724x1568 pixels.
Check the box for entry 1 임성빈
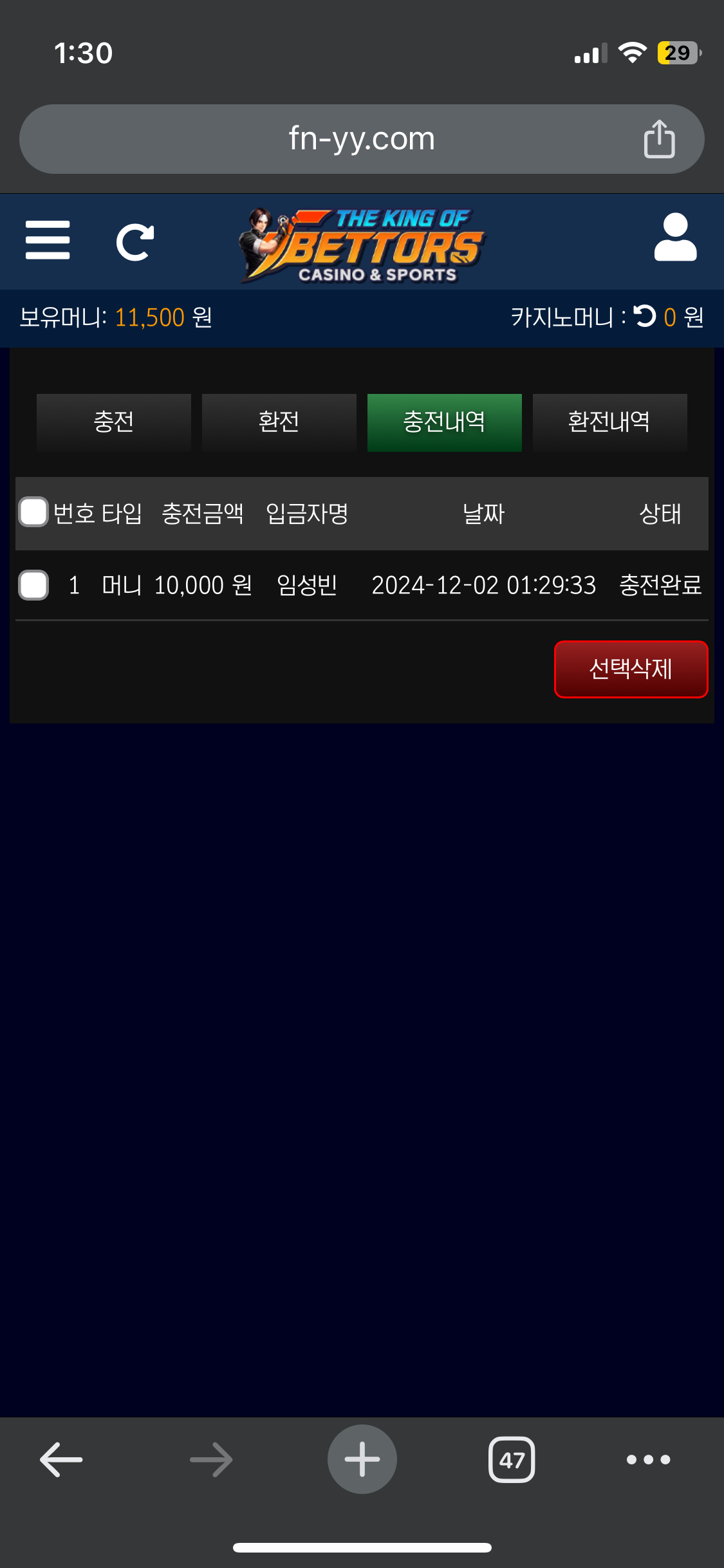coord(33,585)
